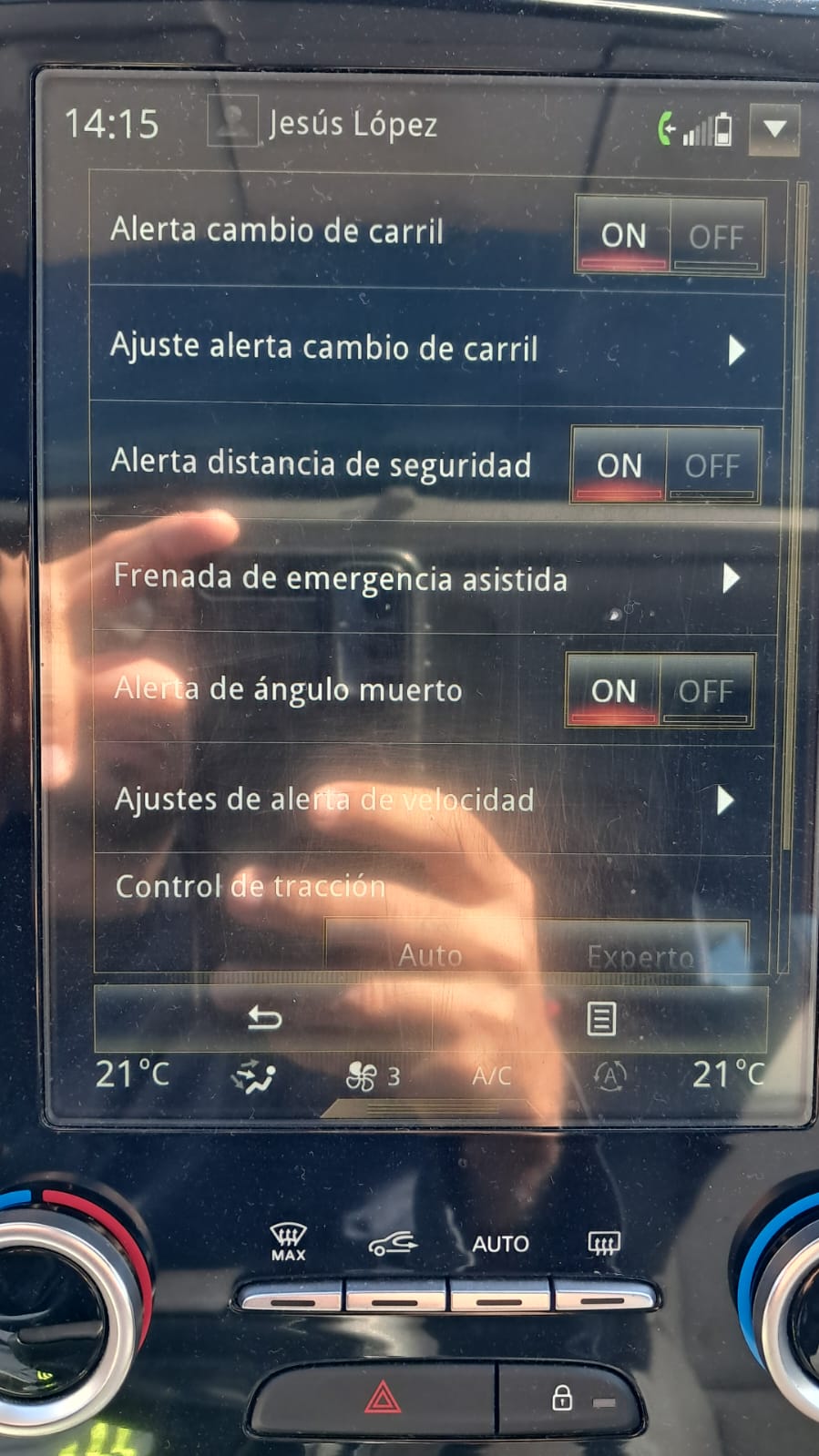Open fan speed control
Screen dimensions: 819x1456
pos(373,1077)
